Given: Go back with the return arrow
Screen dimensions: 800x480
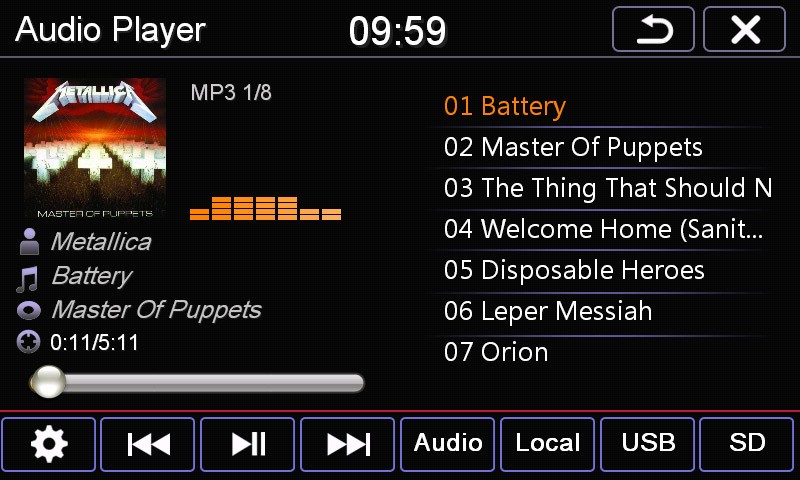Looking at the screenshot, I should [x=655, y=30].
